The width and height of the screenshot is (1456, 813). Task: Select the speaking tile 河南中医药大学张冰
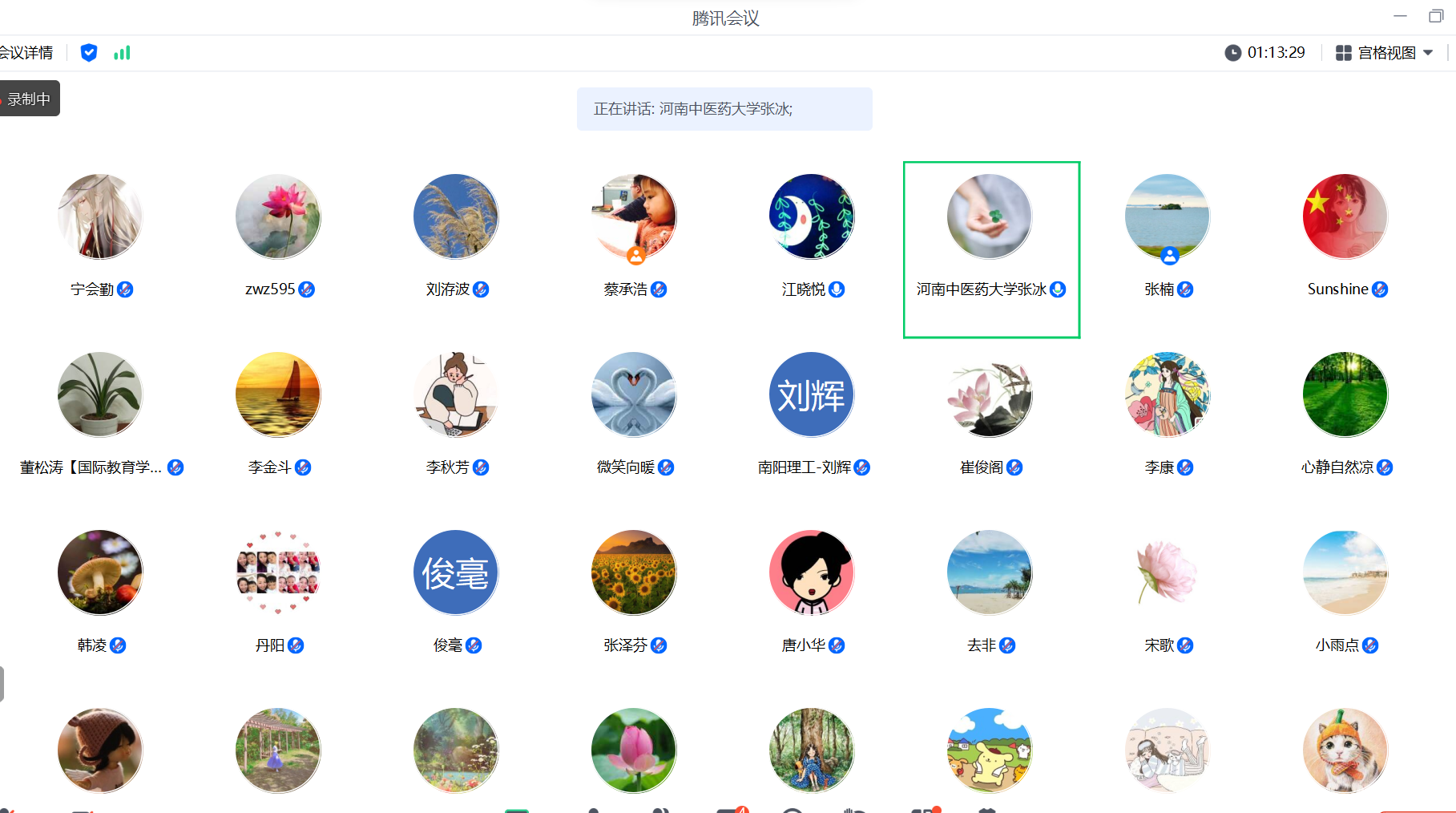coord(990,216)
